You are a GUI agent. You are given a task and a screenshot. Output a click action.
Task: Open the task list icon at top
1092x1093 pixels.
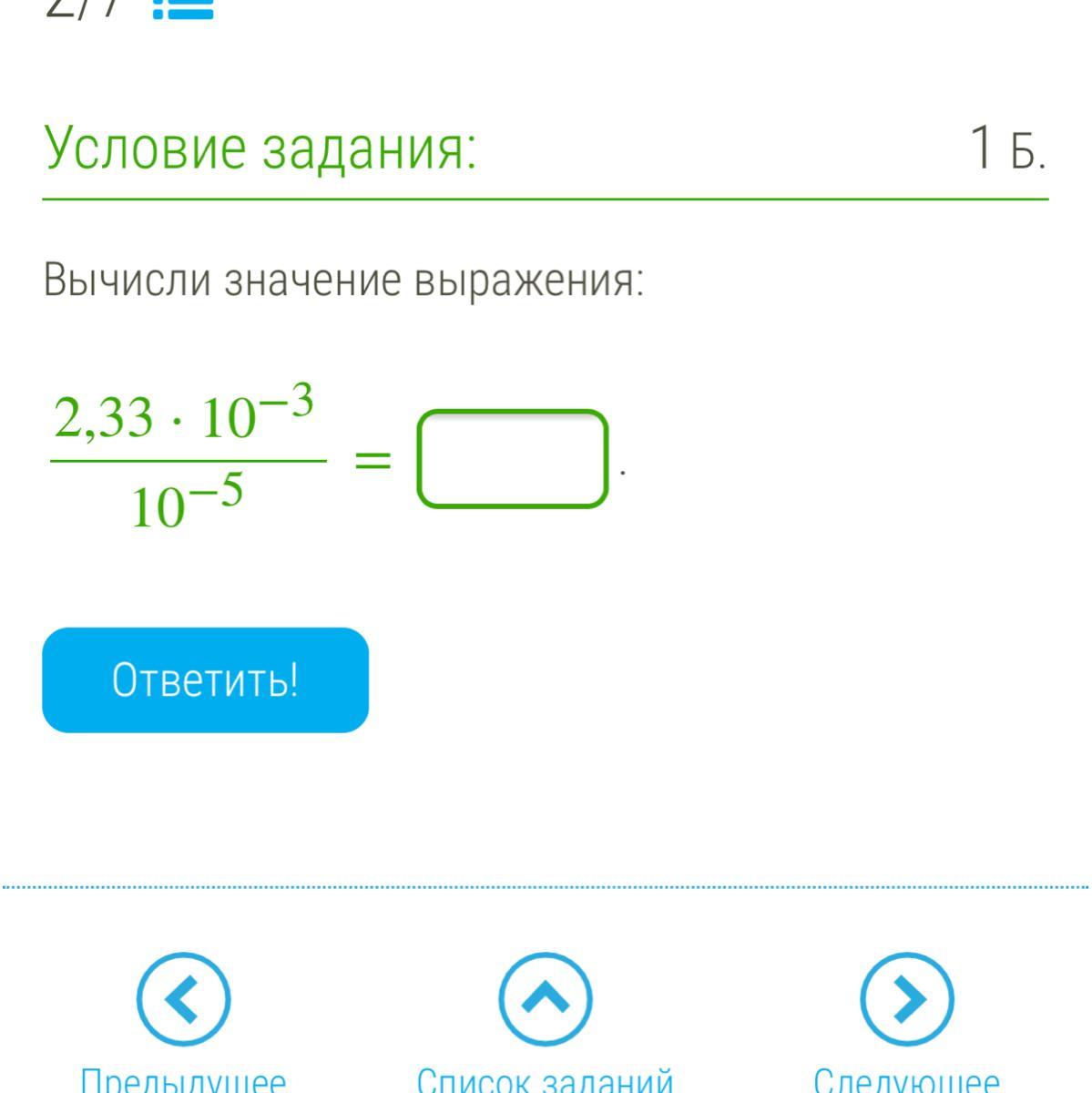pyautogui.click(x=183, y=9)
